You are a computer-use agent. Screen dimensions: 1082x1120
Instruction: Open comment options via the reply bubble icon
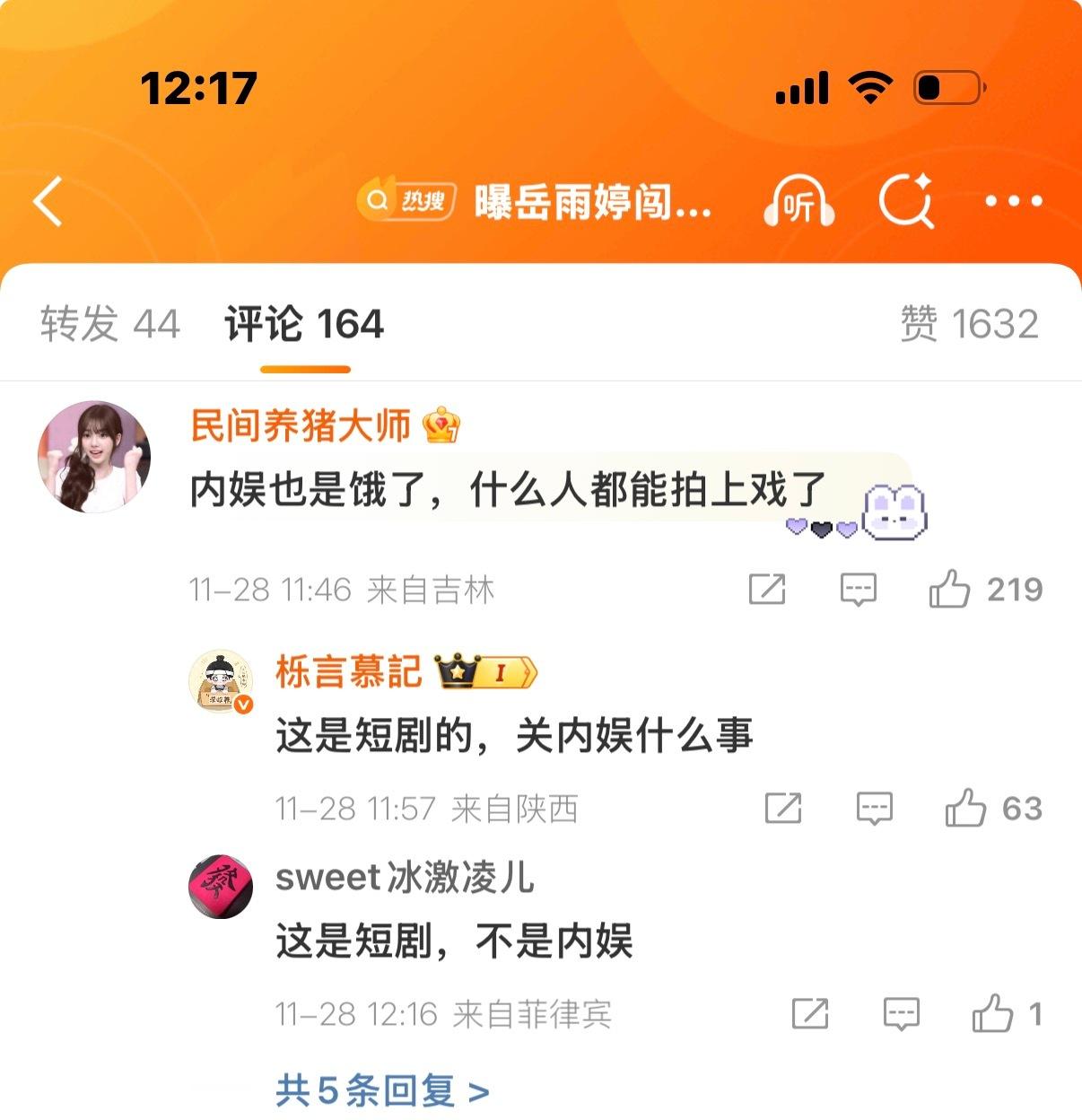tap(857, 590)
